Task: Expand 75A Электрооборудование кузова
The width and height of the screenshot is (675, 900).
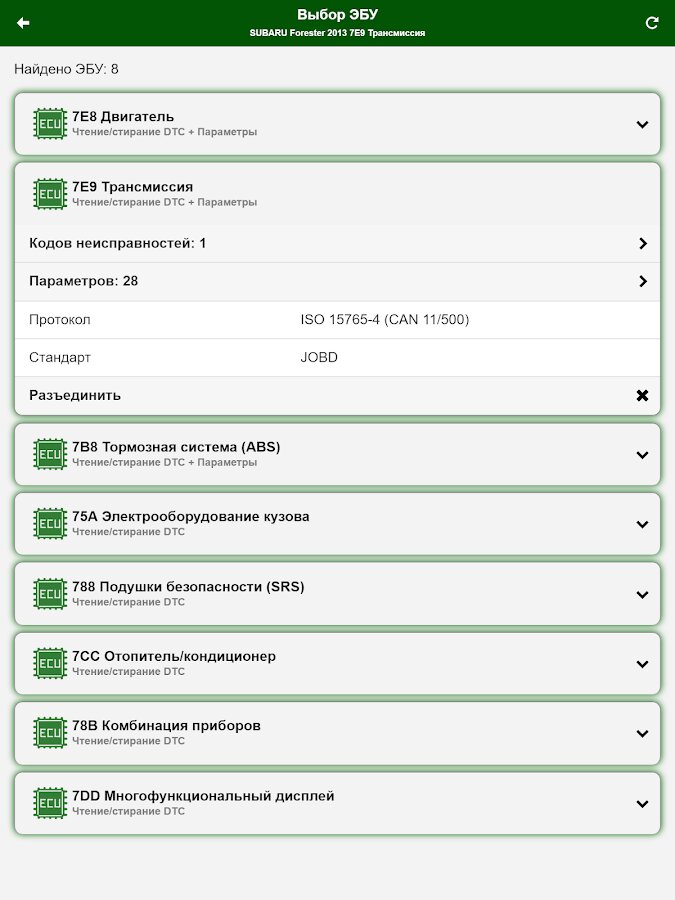Action: (338, 524)
